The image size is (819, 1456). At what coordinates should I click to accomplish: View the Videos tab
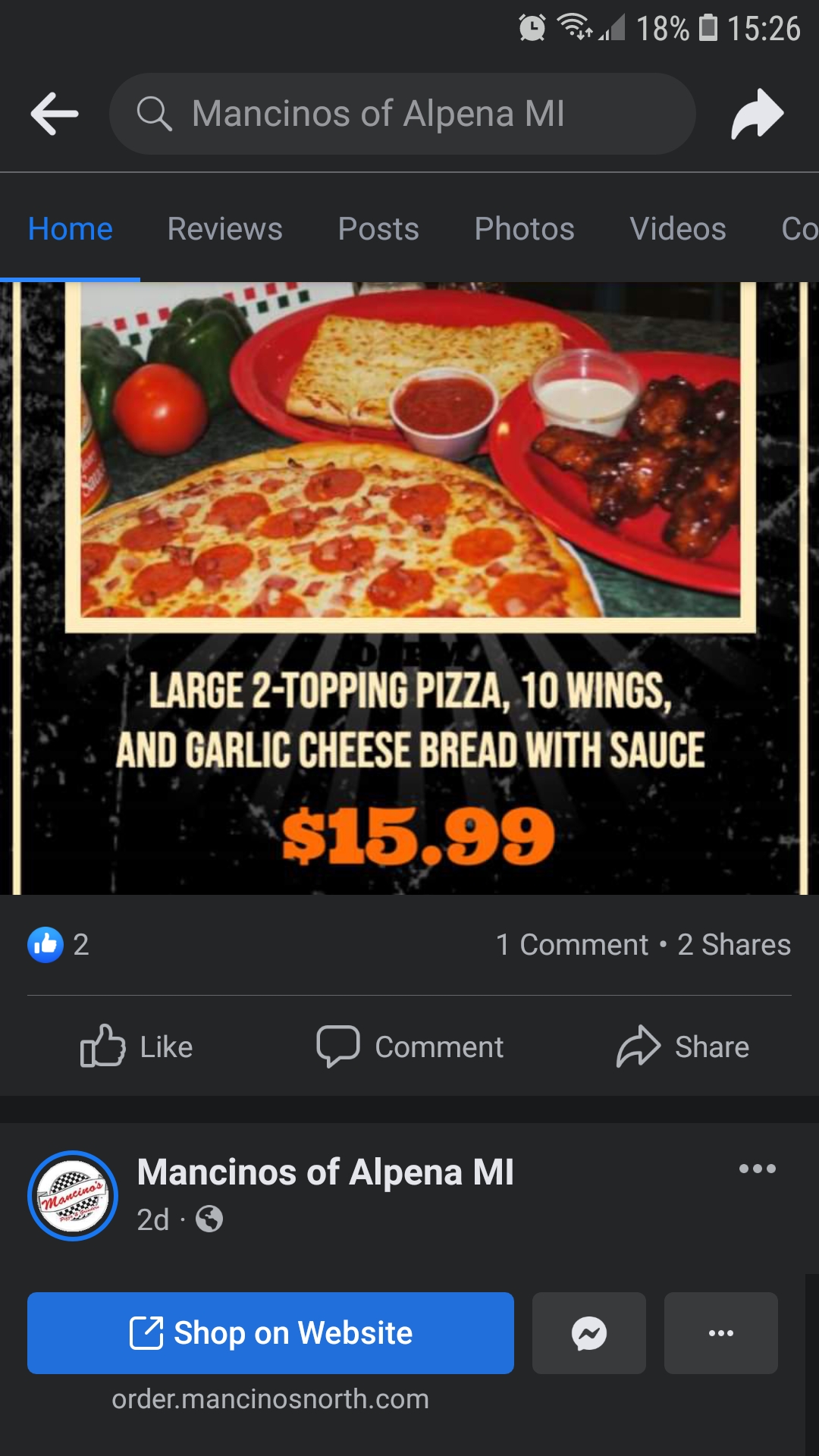point(678,229)
